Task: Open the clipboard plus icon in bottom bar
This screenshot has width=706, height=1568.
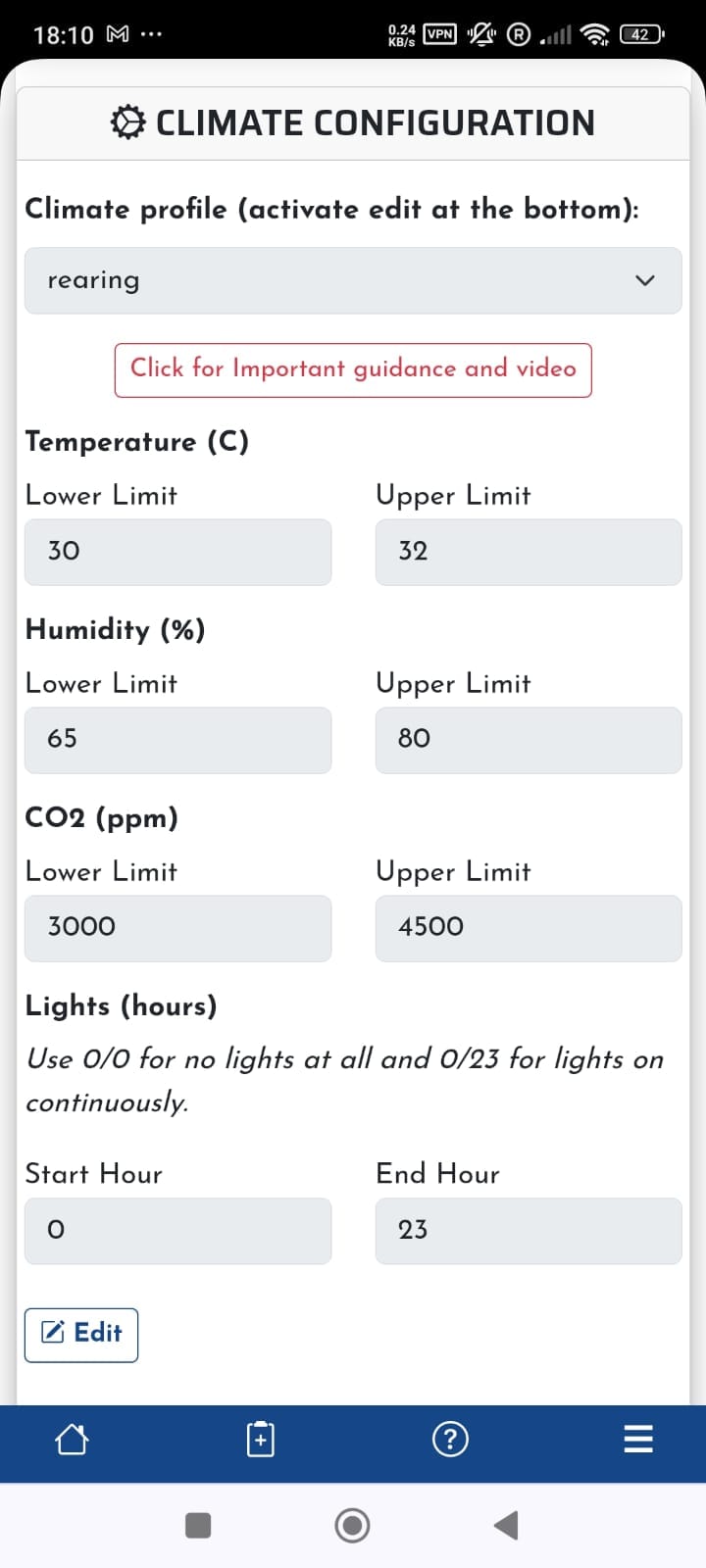Action: 261,1440
